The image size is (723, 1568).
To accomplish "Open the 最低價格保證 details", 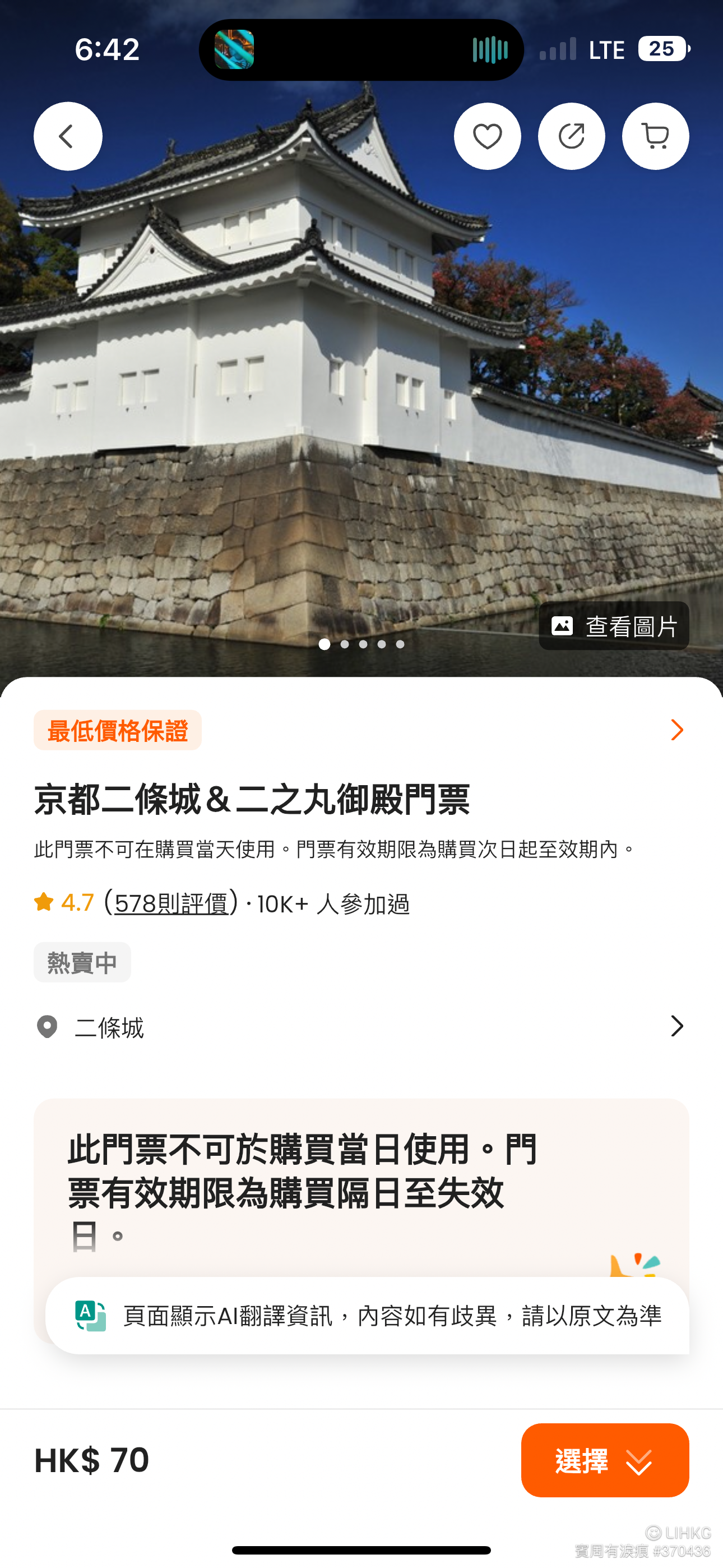I will pos(361,730).
